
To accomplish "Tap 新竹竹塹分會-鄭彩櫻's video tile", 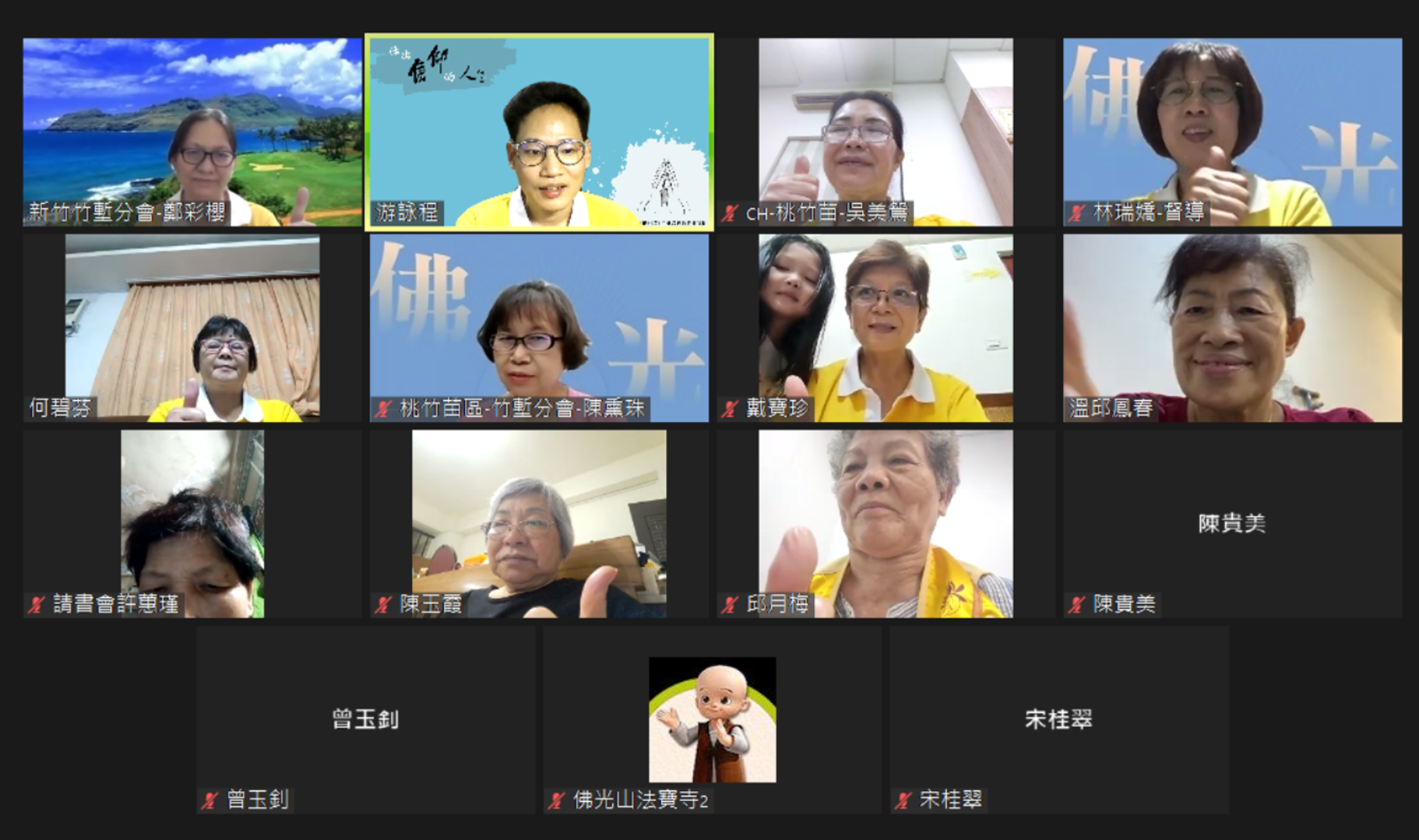I will [192, 132].
